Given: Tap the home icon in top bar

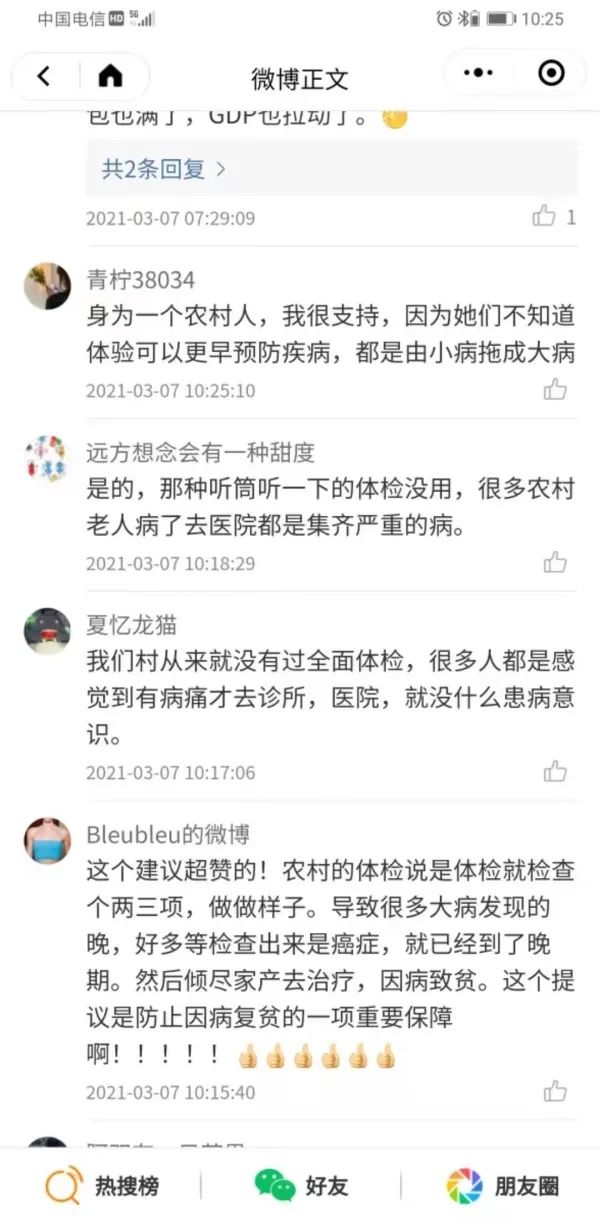Looking at the screenshot, I should [x=110, y=76].
